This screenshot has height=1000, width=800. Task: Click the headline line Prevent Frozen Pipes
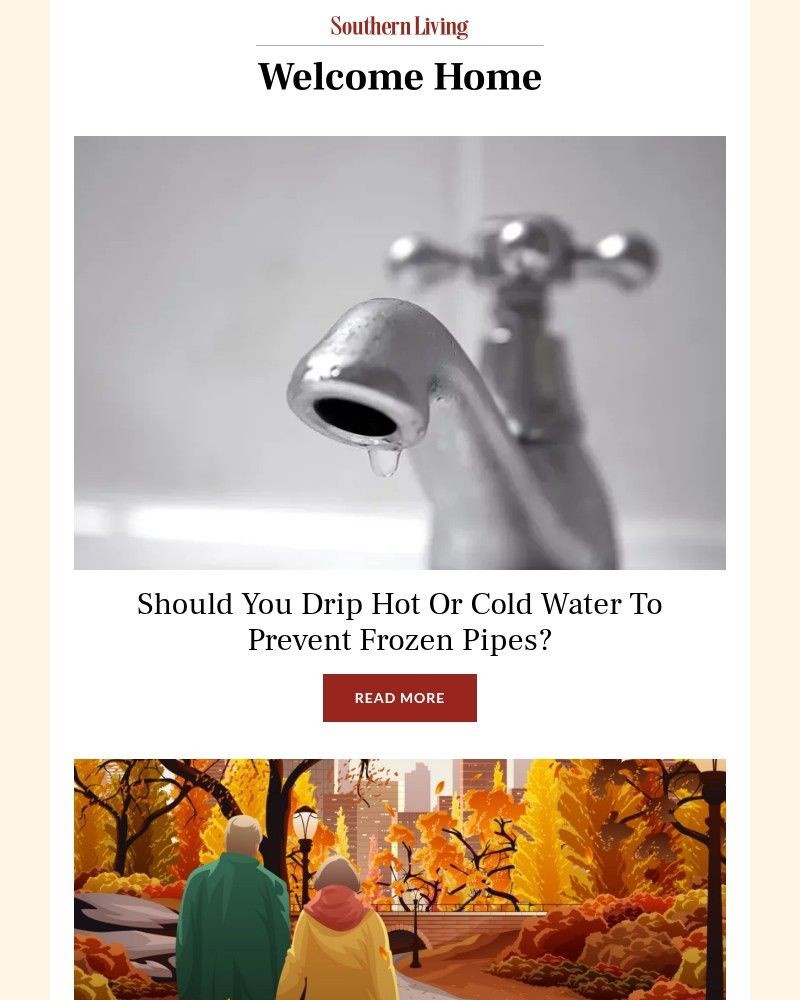(x=399, y=640)
